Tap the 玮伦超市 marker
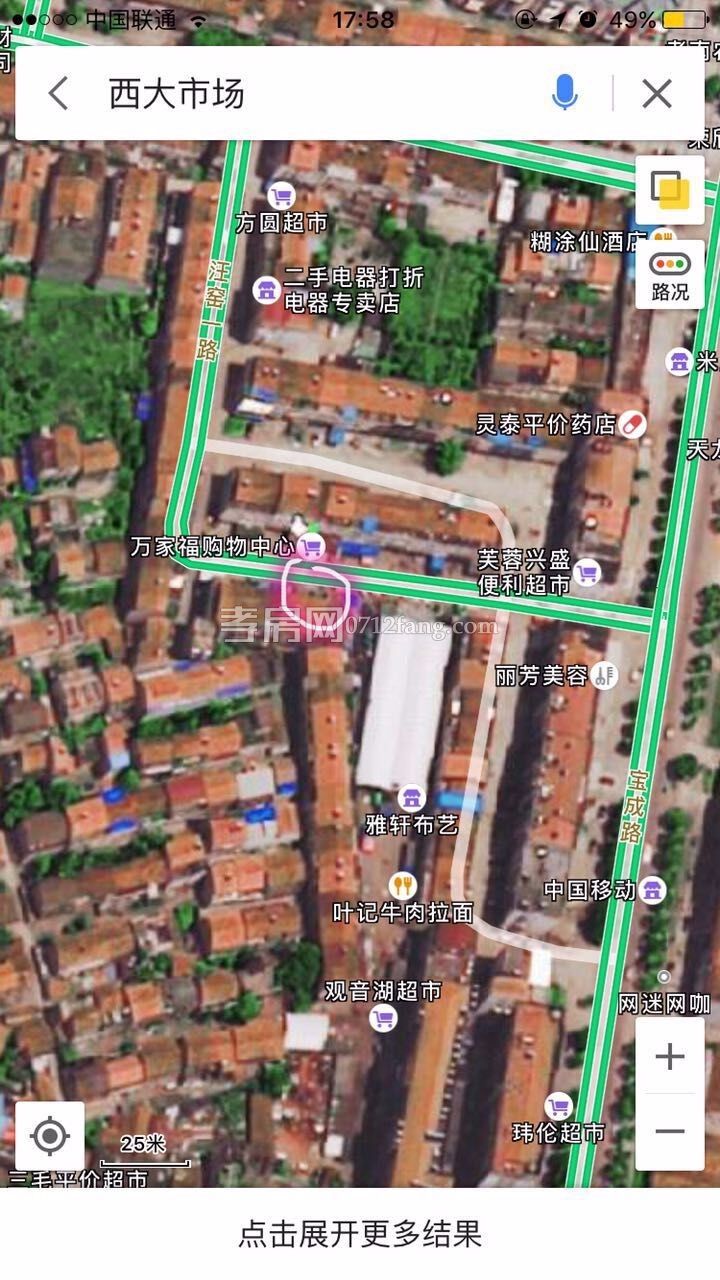Image resolution: width=720 pixels, height=1280 pixels. click(x=558, y=1106)
